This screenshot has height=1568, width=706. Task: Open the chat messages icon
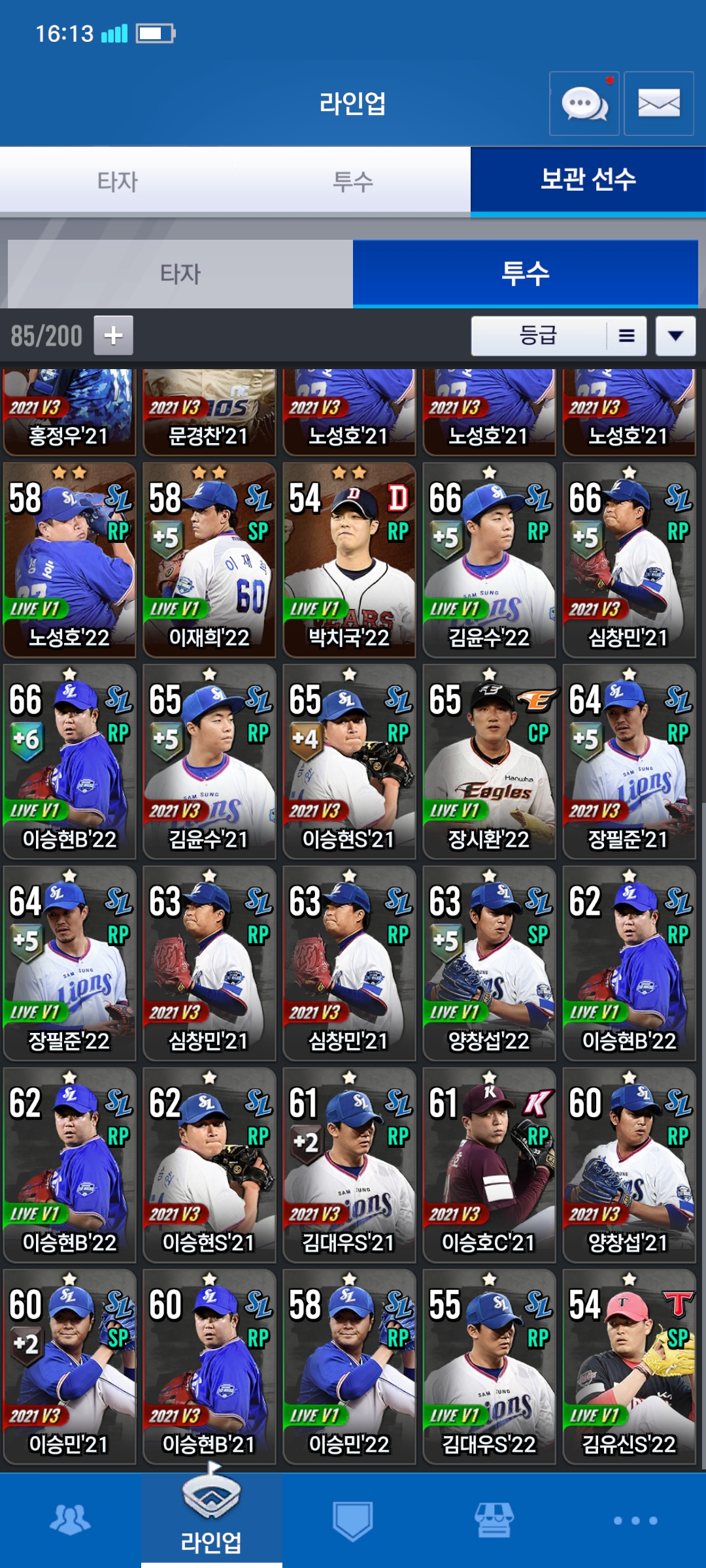[584, 103]
